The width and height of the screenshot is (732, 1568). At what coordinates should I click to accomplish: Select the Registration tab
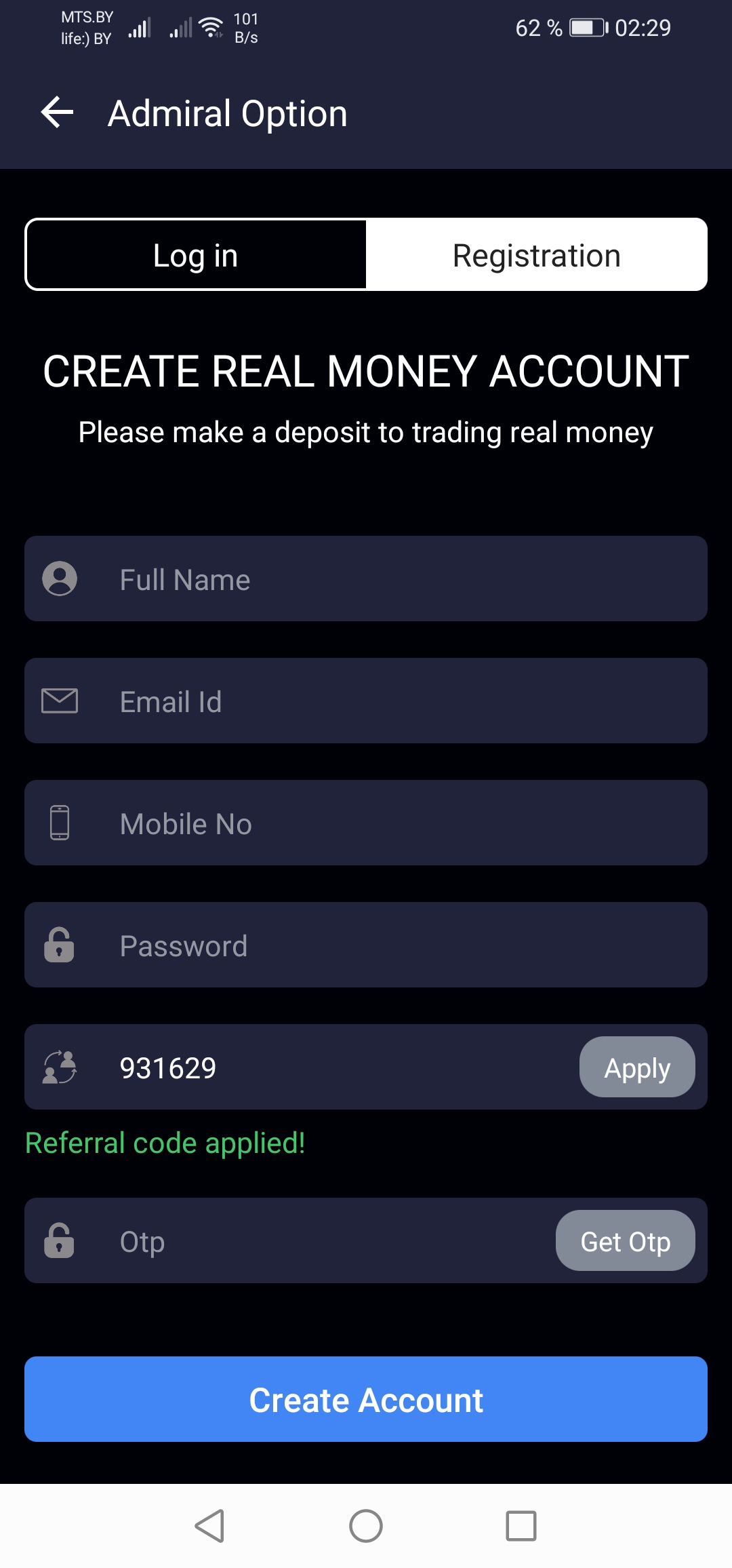click(x=536, y=255)
